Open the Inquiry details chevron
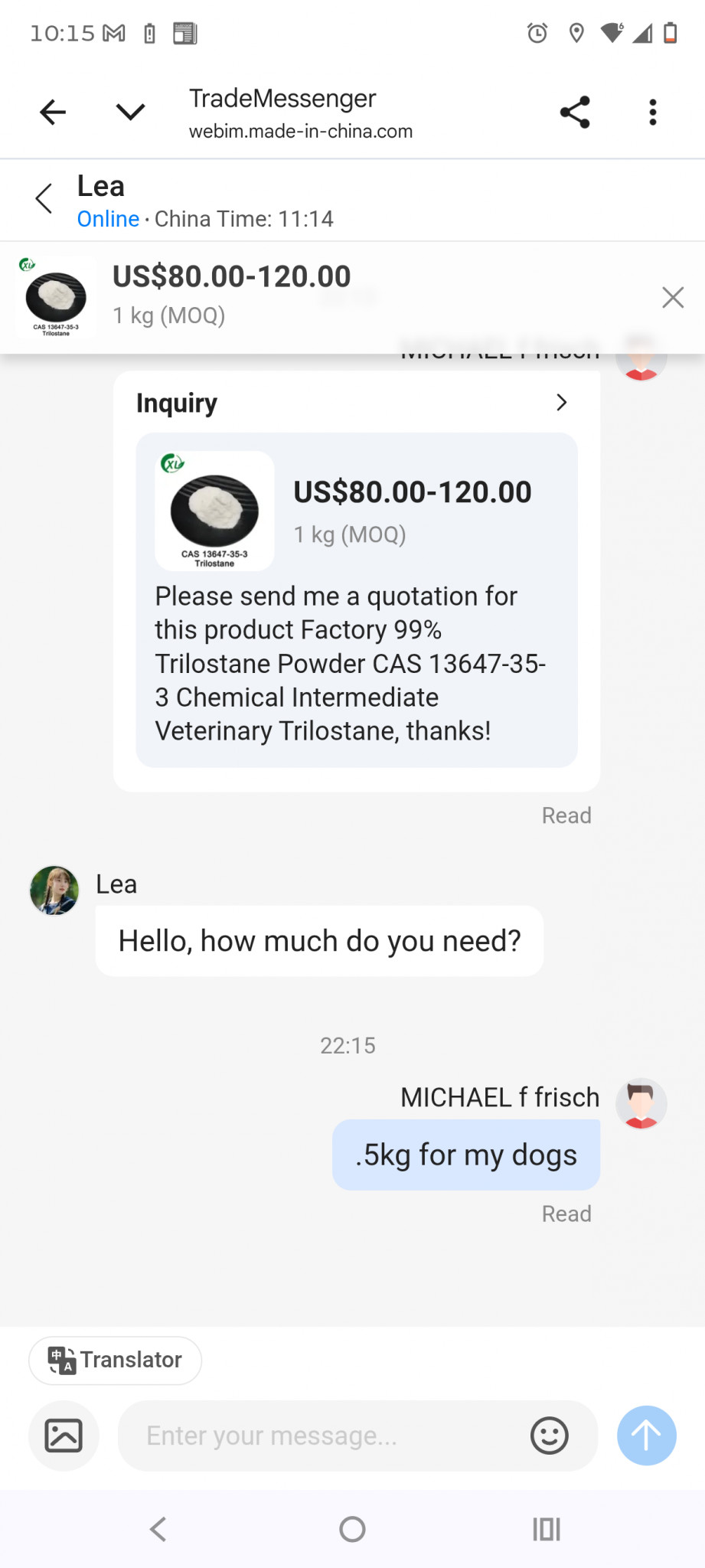 (561, 403)
